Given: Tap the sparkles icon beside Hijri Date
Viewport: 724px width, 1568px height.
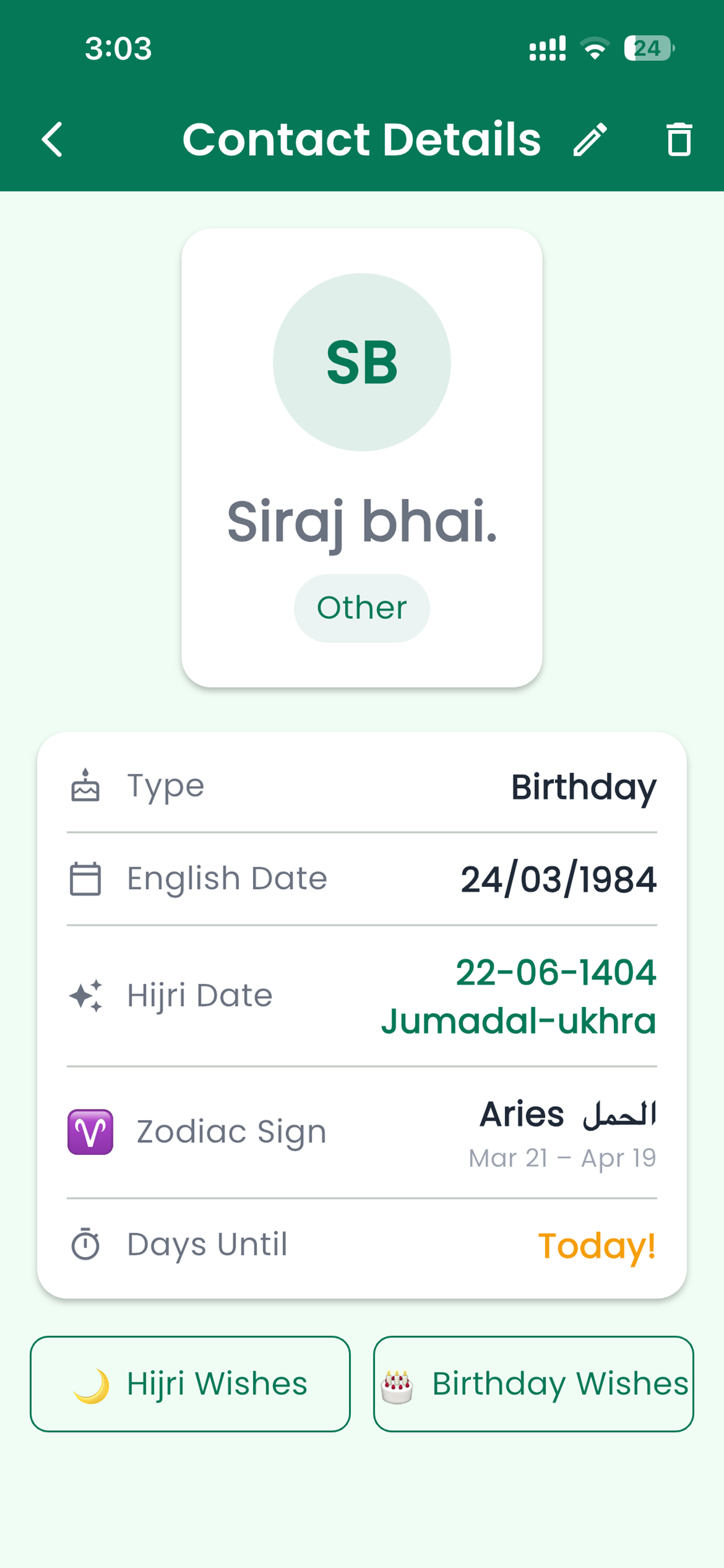Looking at the screenshot, I should click(86, 996).
